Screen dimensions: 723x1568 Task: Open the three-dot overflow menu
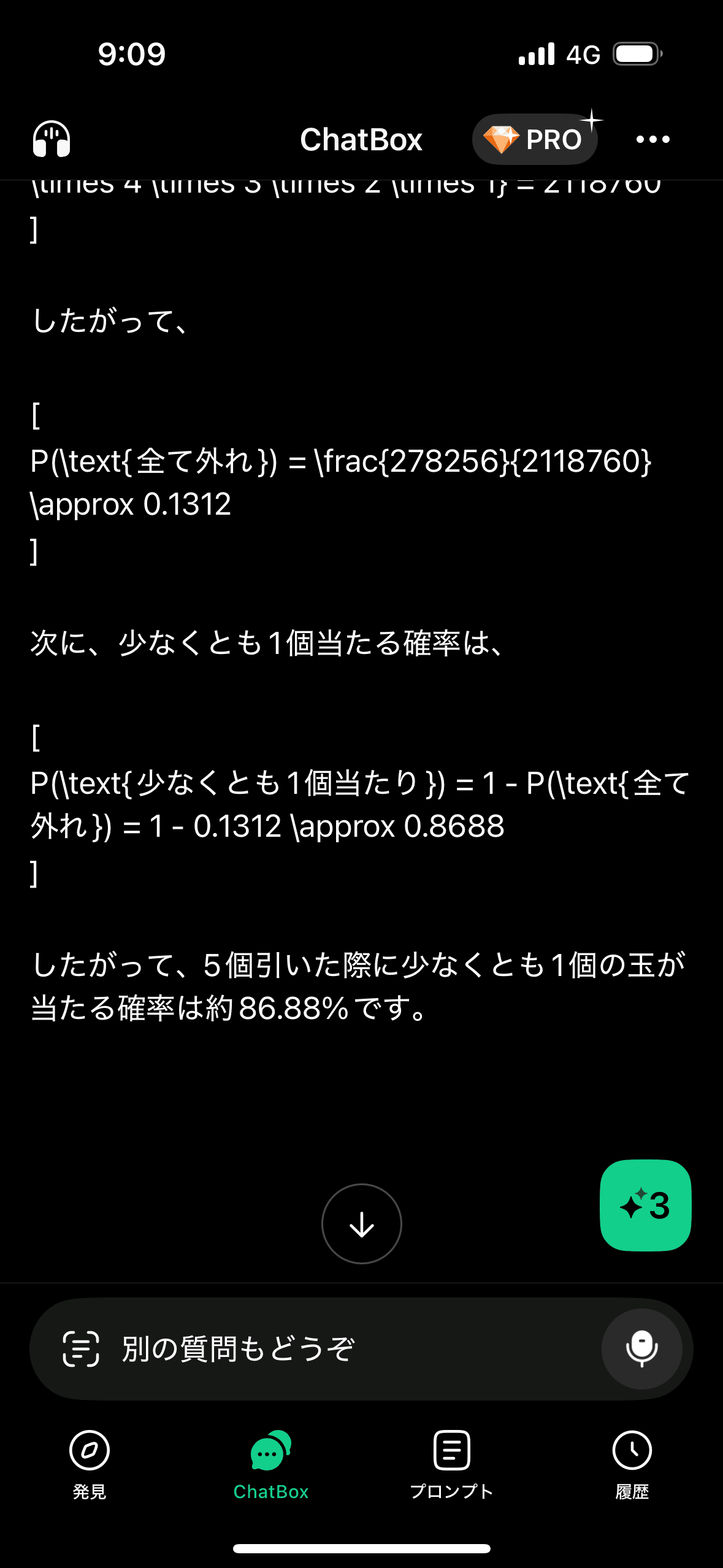click(x=651, y=139)
